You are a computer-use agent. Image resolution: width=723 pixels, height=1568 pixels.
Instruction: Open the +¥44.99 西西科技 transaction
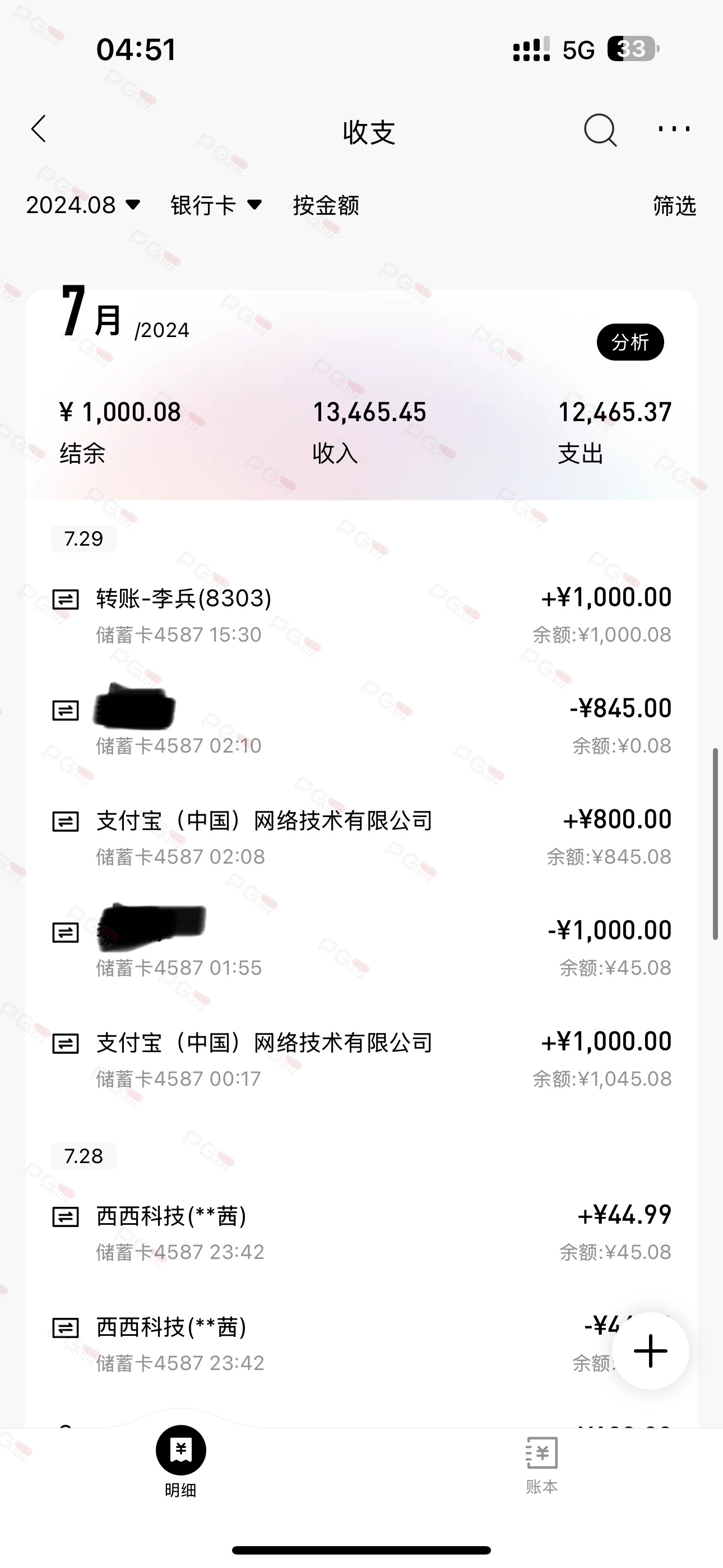361,1232
